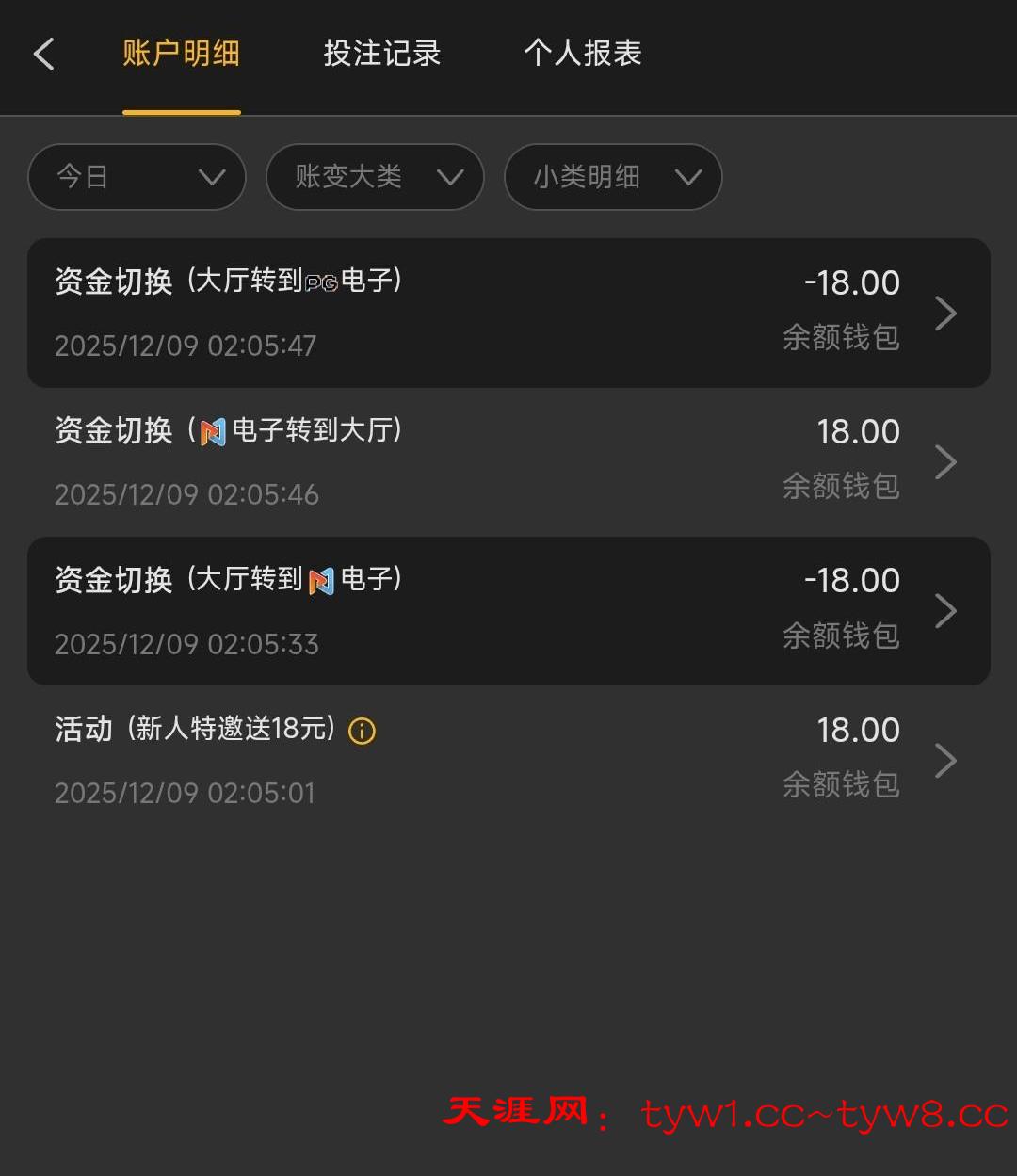This screenshot has height=1176, width=1017.
Task: Open the 新人特邀送18元 activity record
Action: click(508, 760)
